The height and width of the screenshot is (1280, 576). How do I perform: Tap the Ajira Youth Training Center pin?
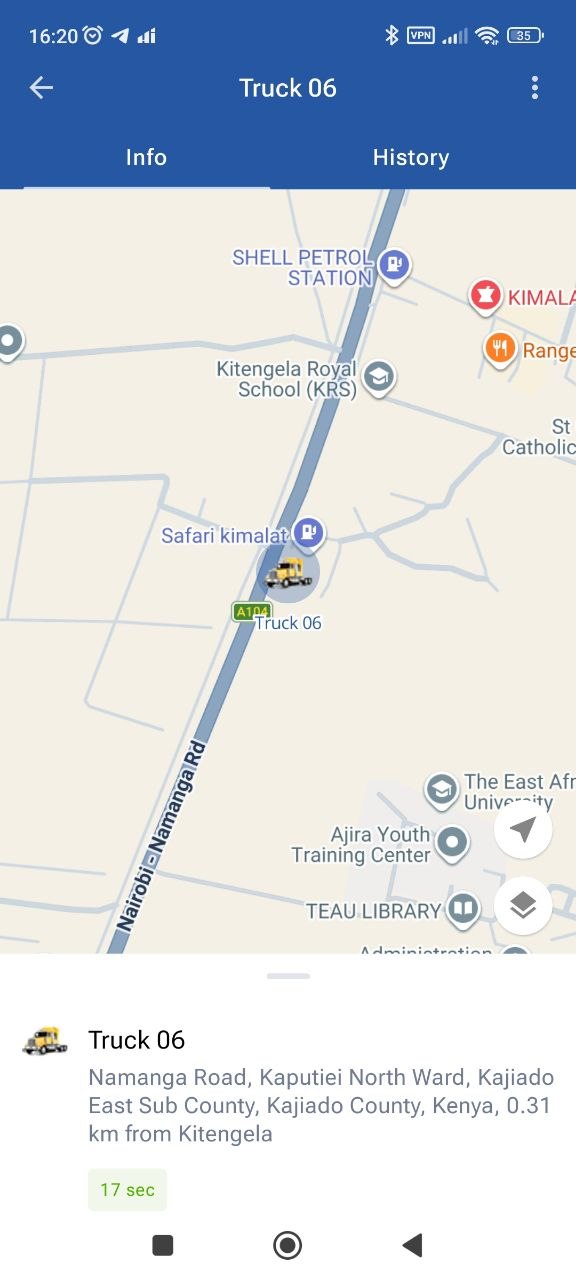[453, 844]
